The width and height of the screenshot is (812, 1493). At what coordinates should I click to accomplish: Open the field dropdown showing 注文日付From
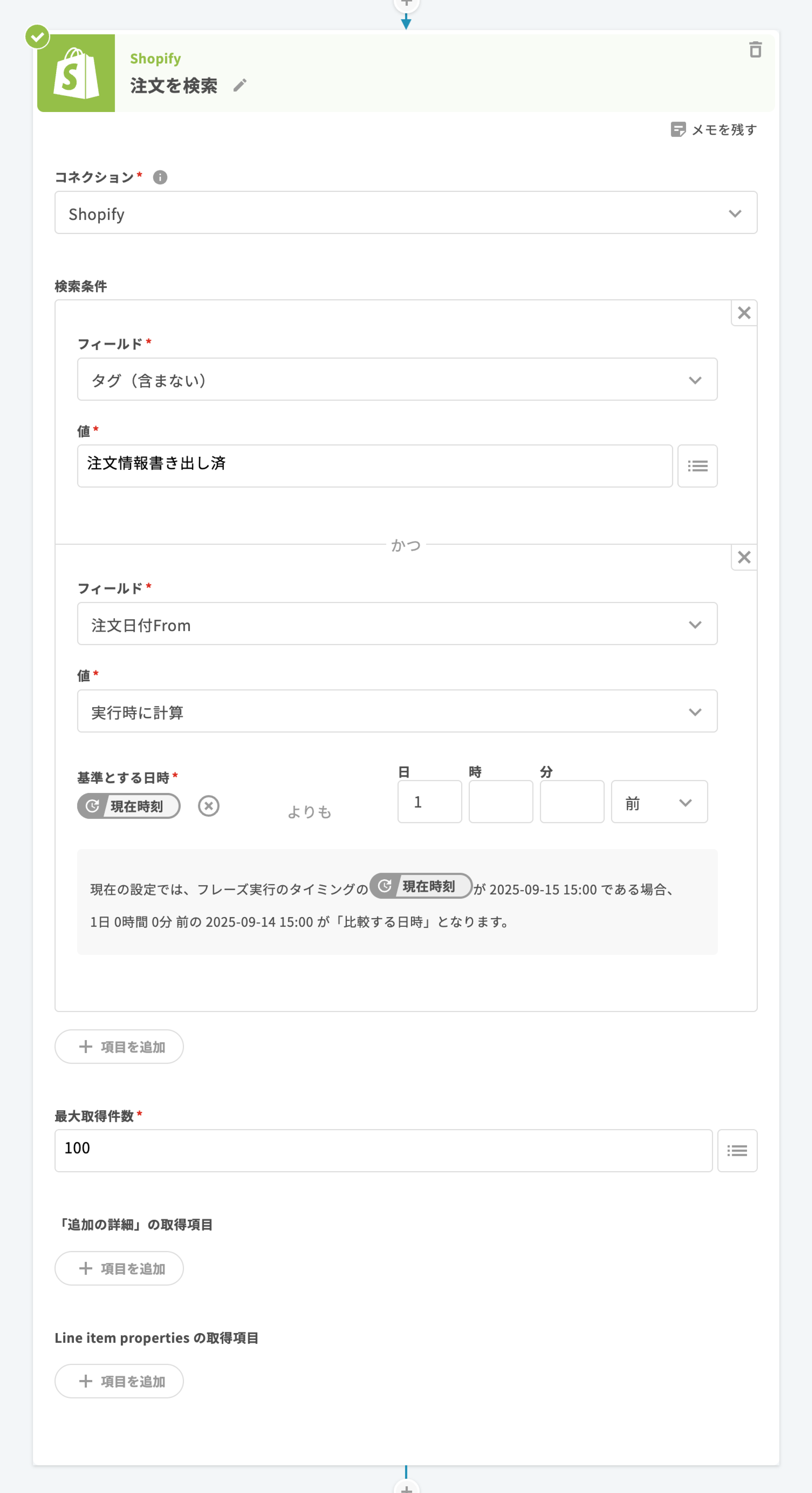397,624
